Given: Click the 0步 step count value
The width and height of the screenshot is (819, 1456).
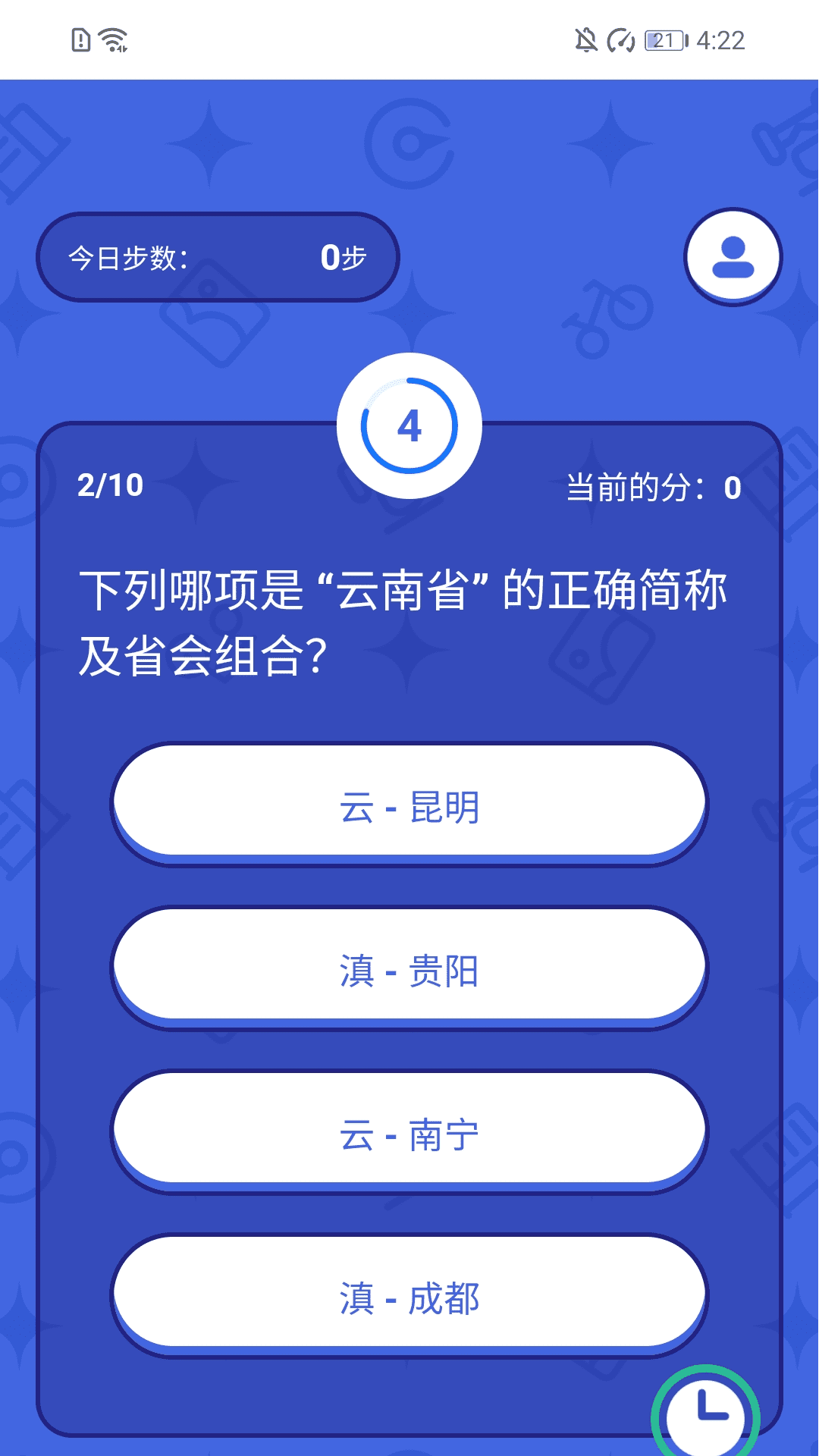Looking at the screenshot, I should point(343,256).
